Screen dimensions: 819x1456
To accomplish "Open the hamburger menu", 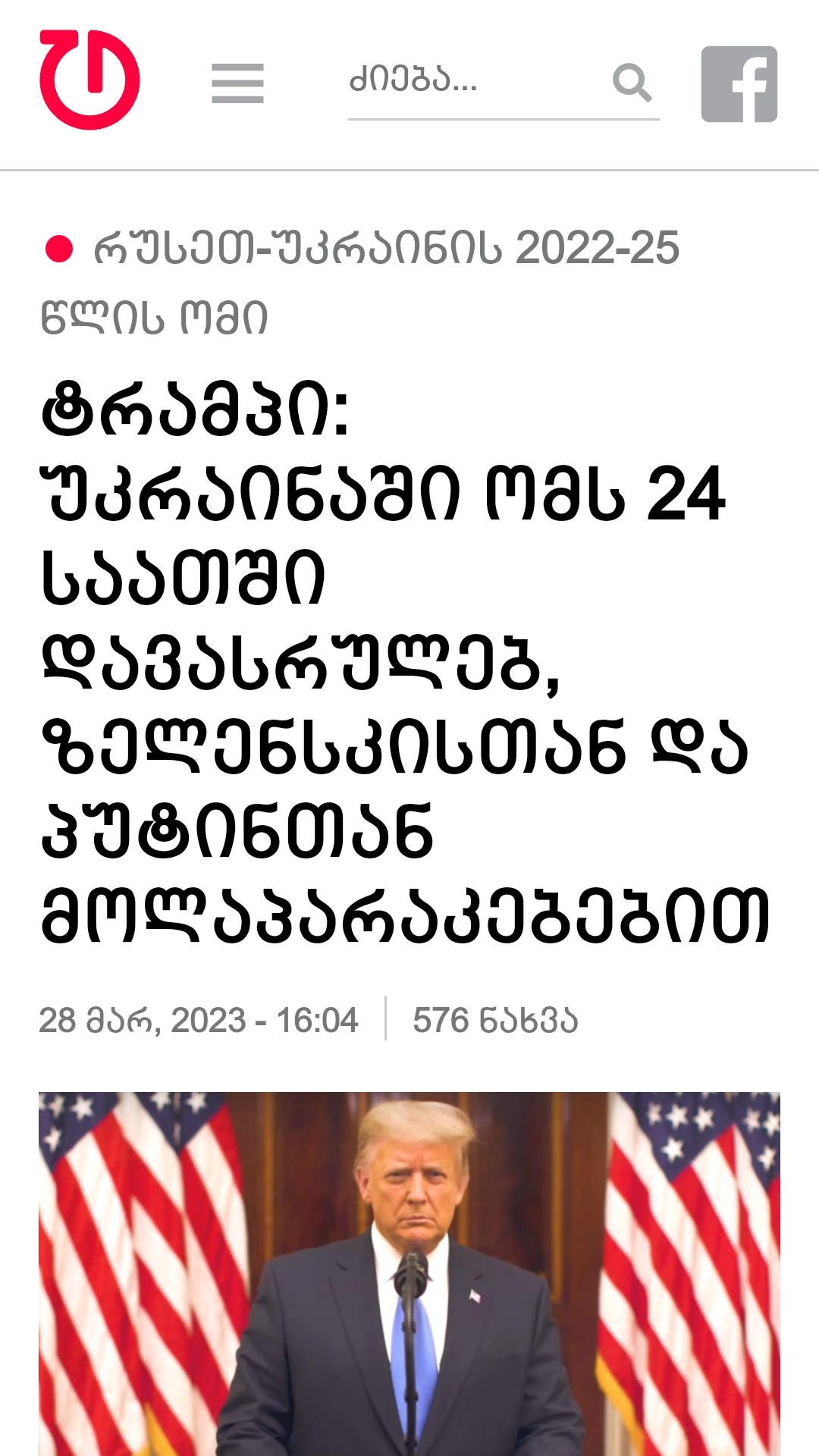I will pyautogui.click(x=237, y=83).
